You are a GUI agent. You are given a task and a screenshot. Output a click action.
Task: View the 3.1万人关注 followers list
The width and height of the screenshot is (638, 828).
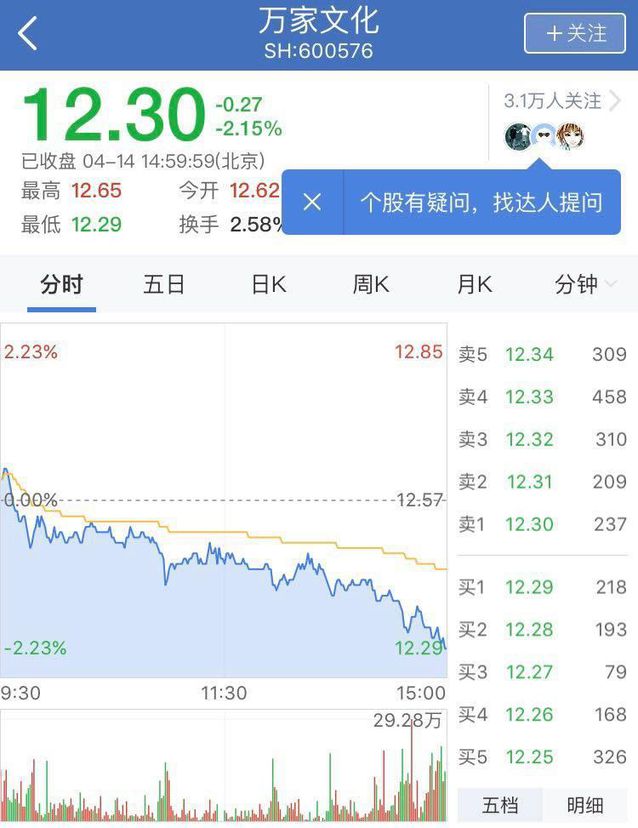click(x=562, y=101)
